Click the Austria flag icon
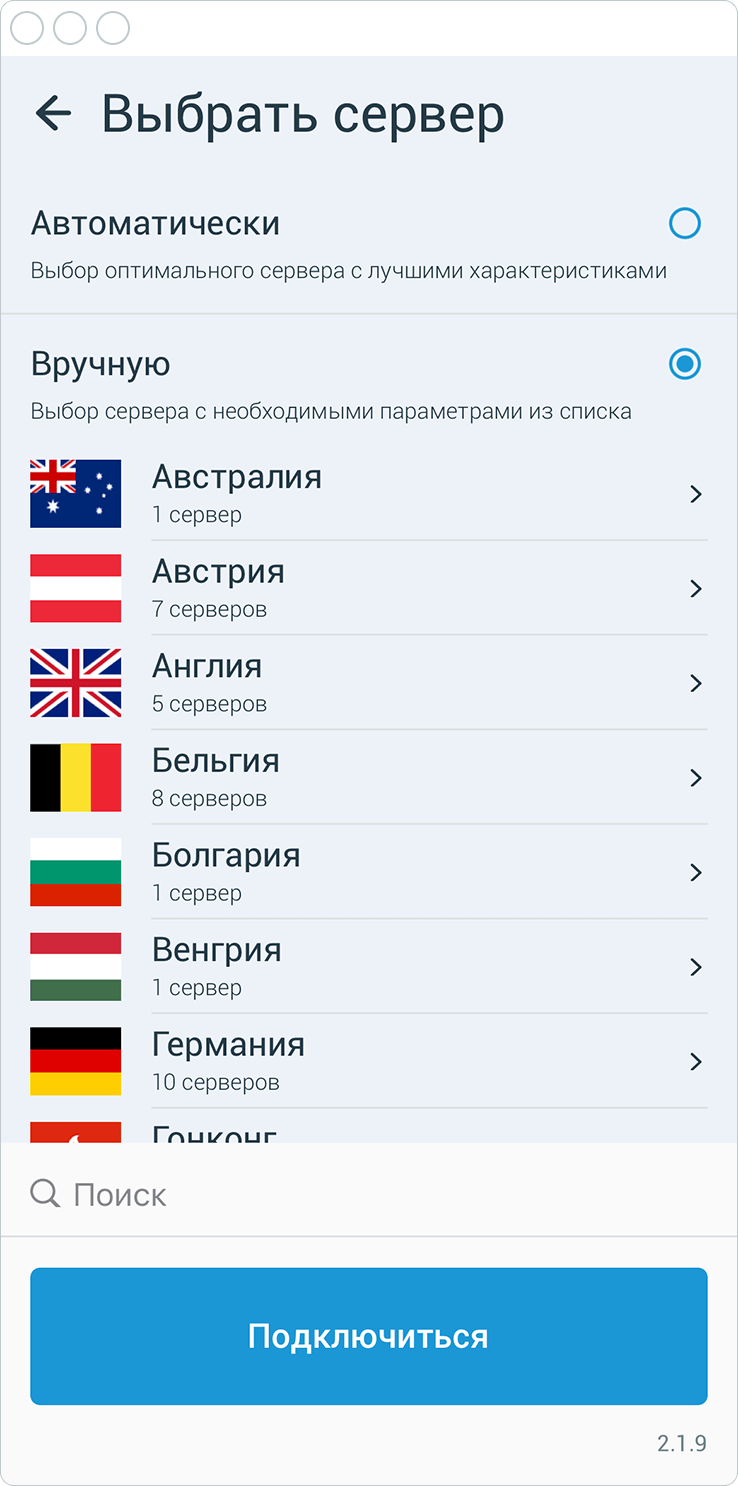 tap(75, 588)
